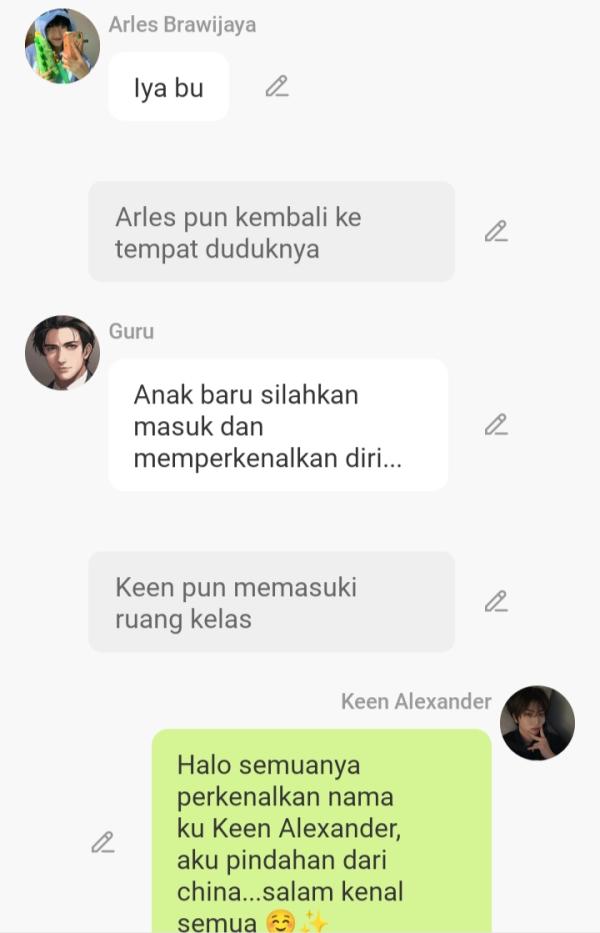
Task: Open Guru's profile picture
Action: pyautogui.click(x=62, y=353)
